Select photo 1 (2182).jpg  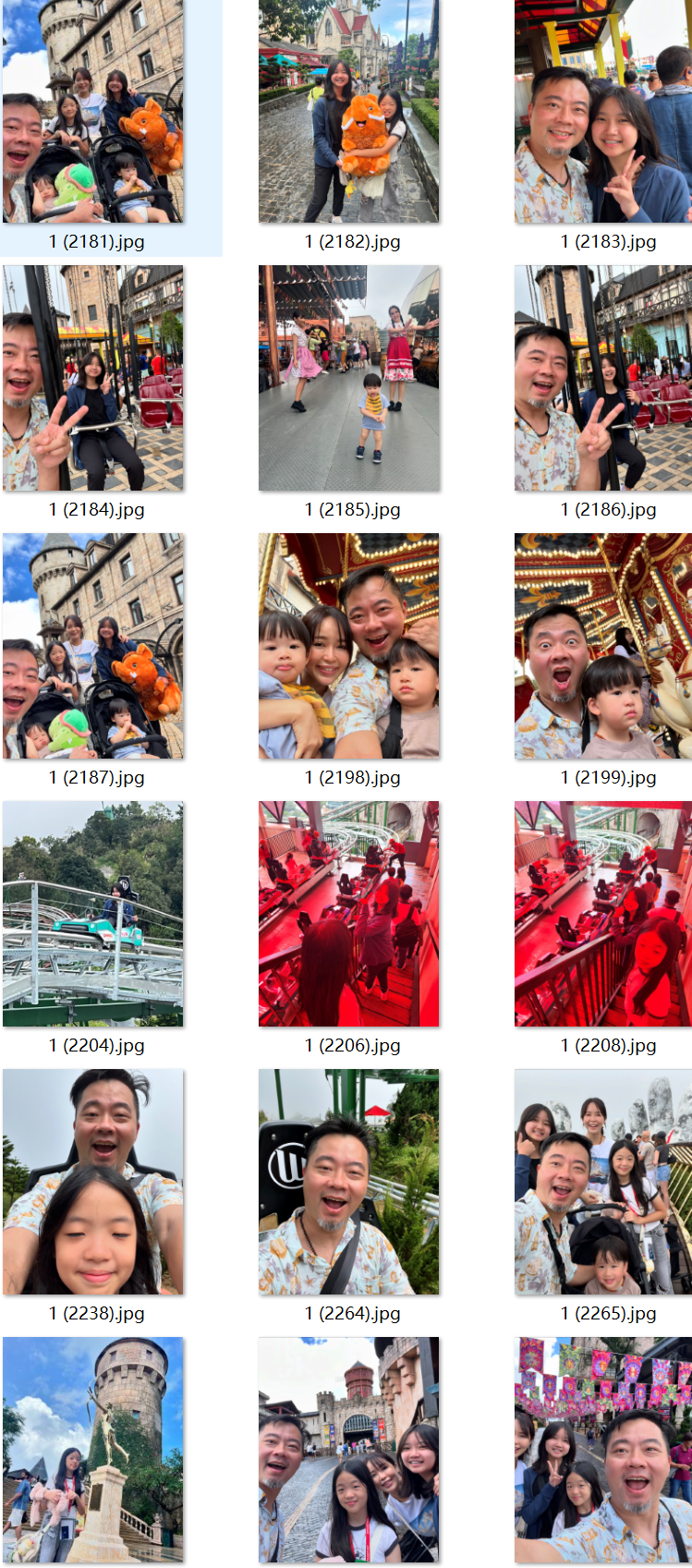pos(349,112)
